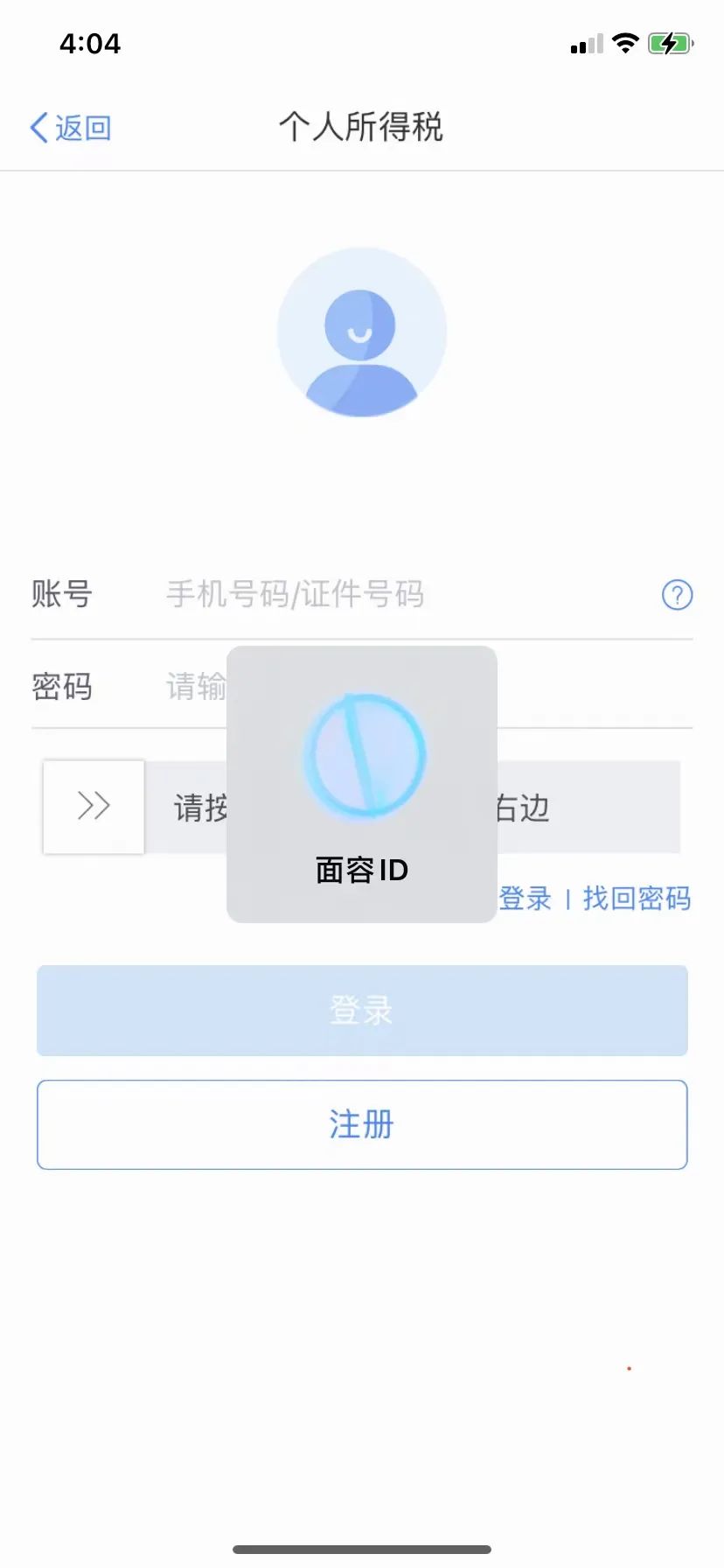Screen dimensions: 724x1568
Task: Open 注册 to register account
Action: coord(362,1124)
